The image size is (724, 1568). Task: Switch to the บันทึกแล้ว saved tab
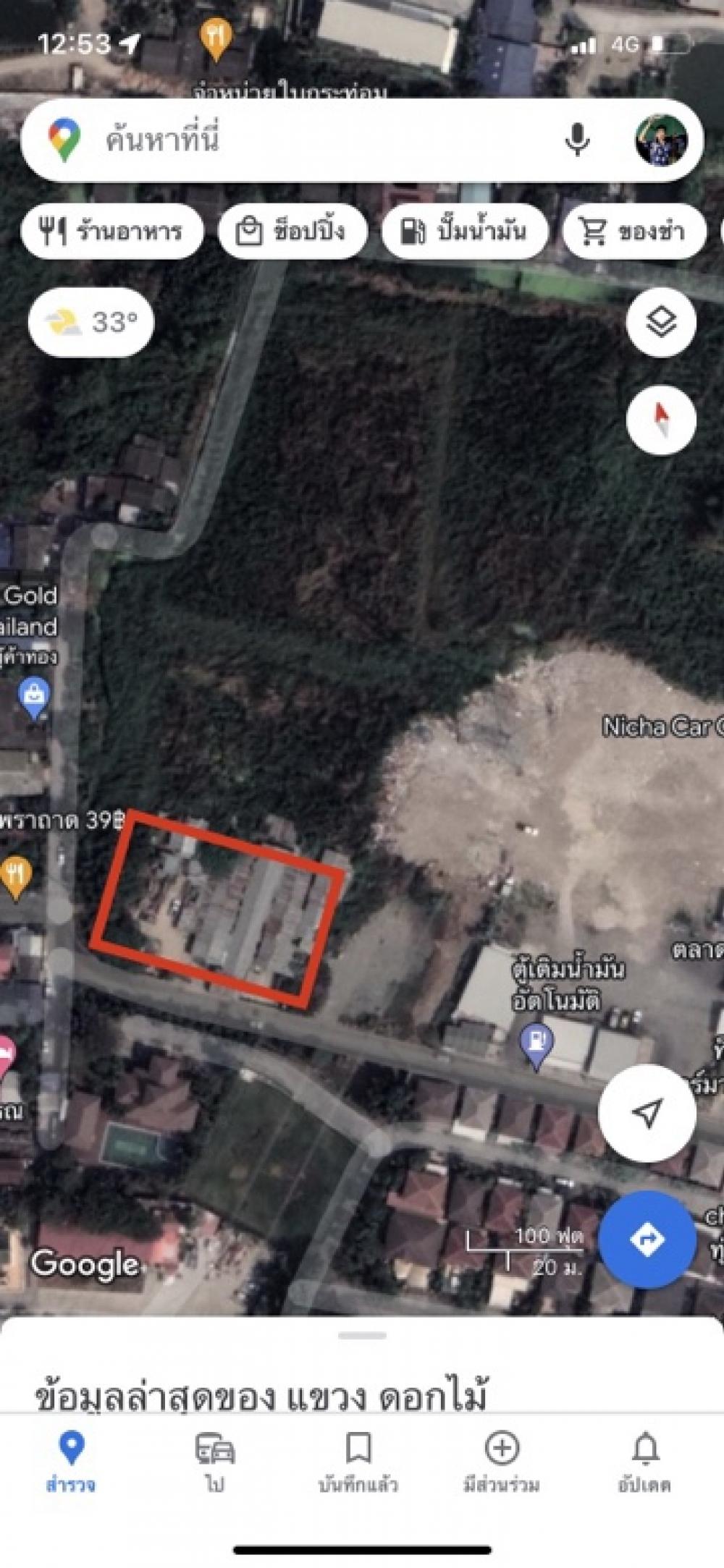(x=358, y=1462)
